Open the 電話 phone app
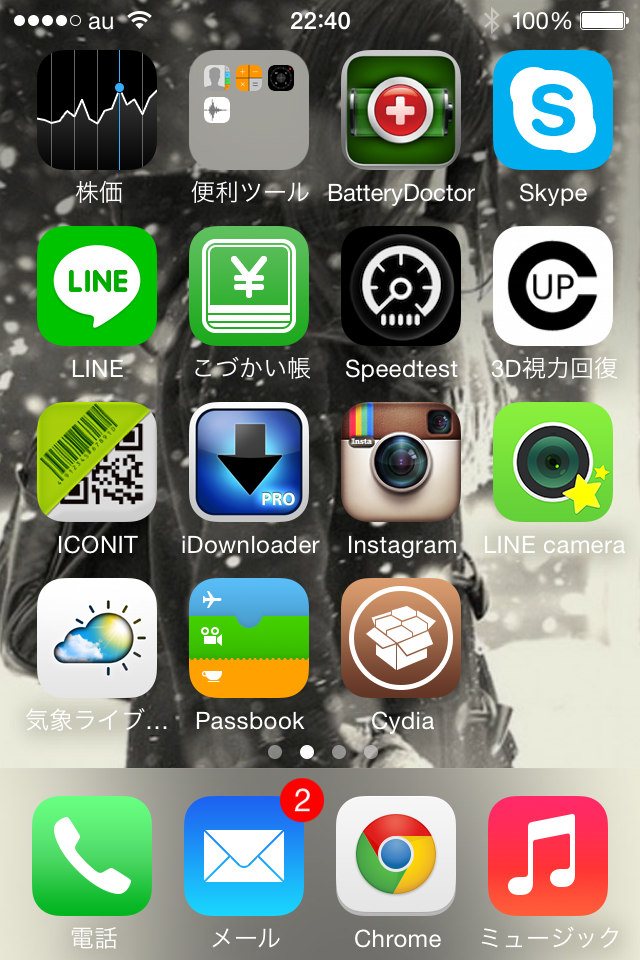 pos(92,856)
